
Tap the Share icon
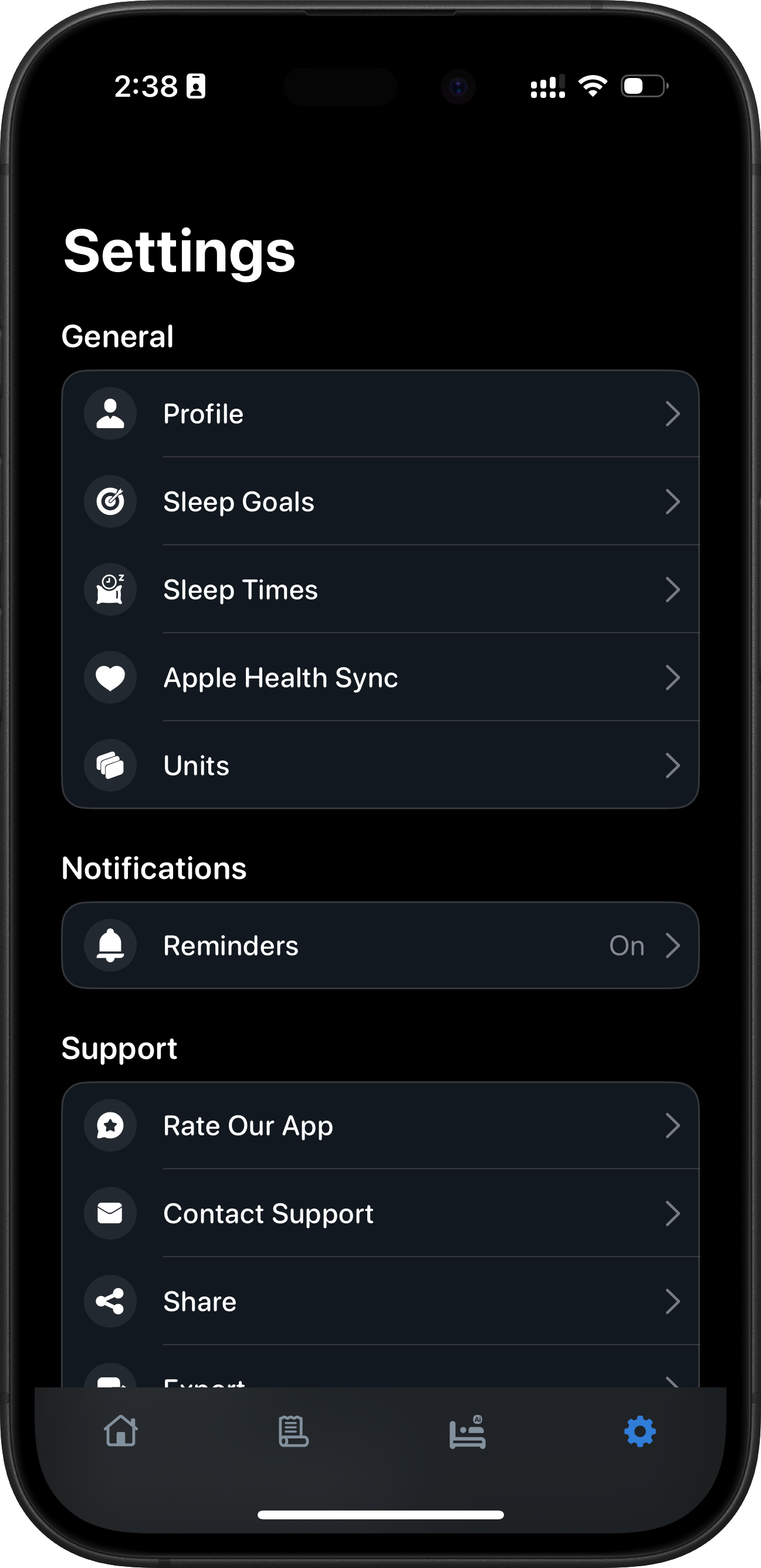pyautogui.click(x=110, y=1301)
